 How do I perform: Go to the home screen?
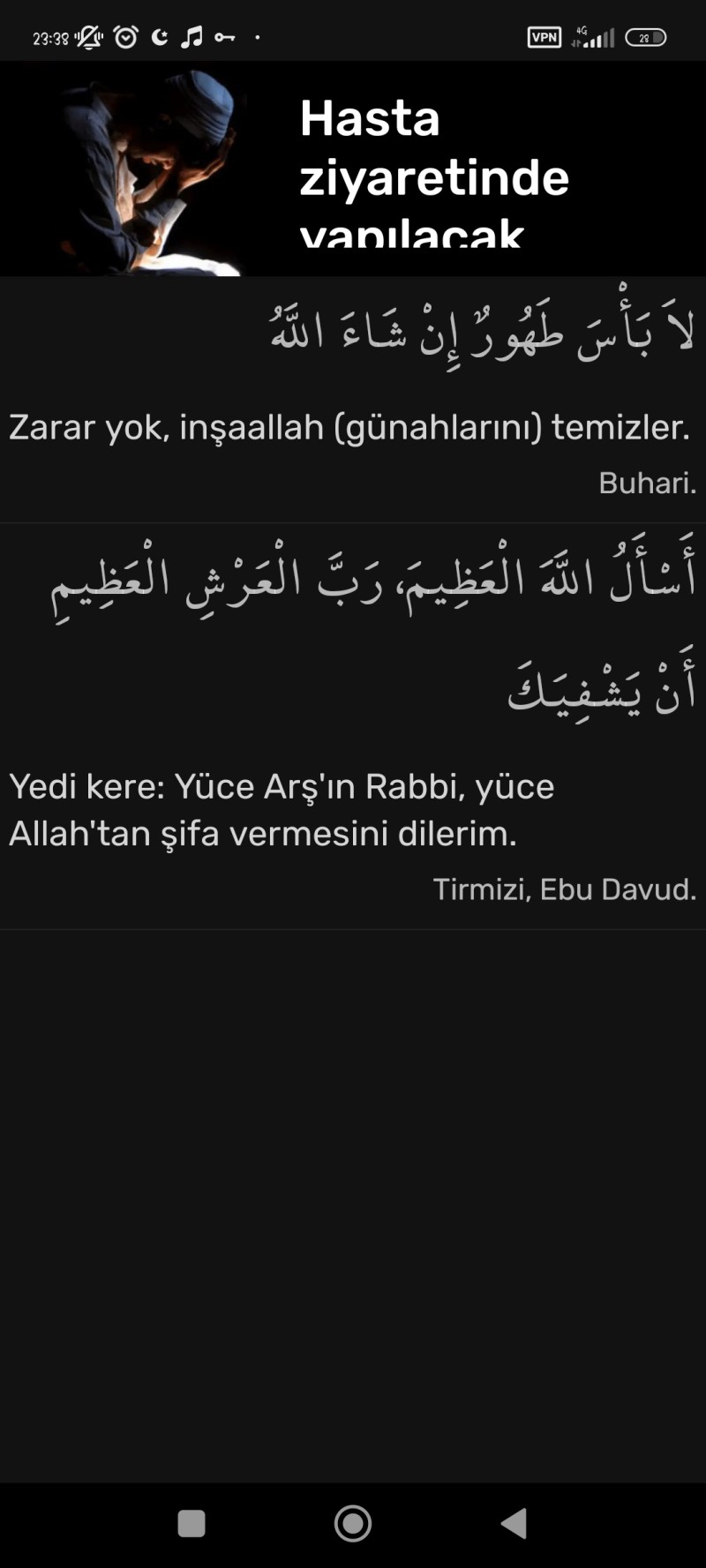click(353, 1523)
